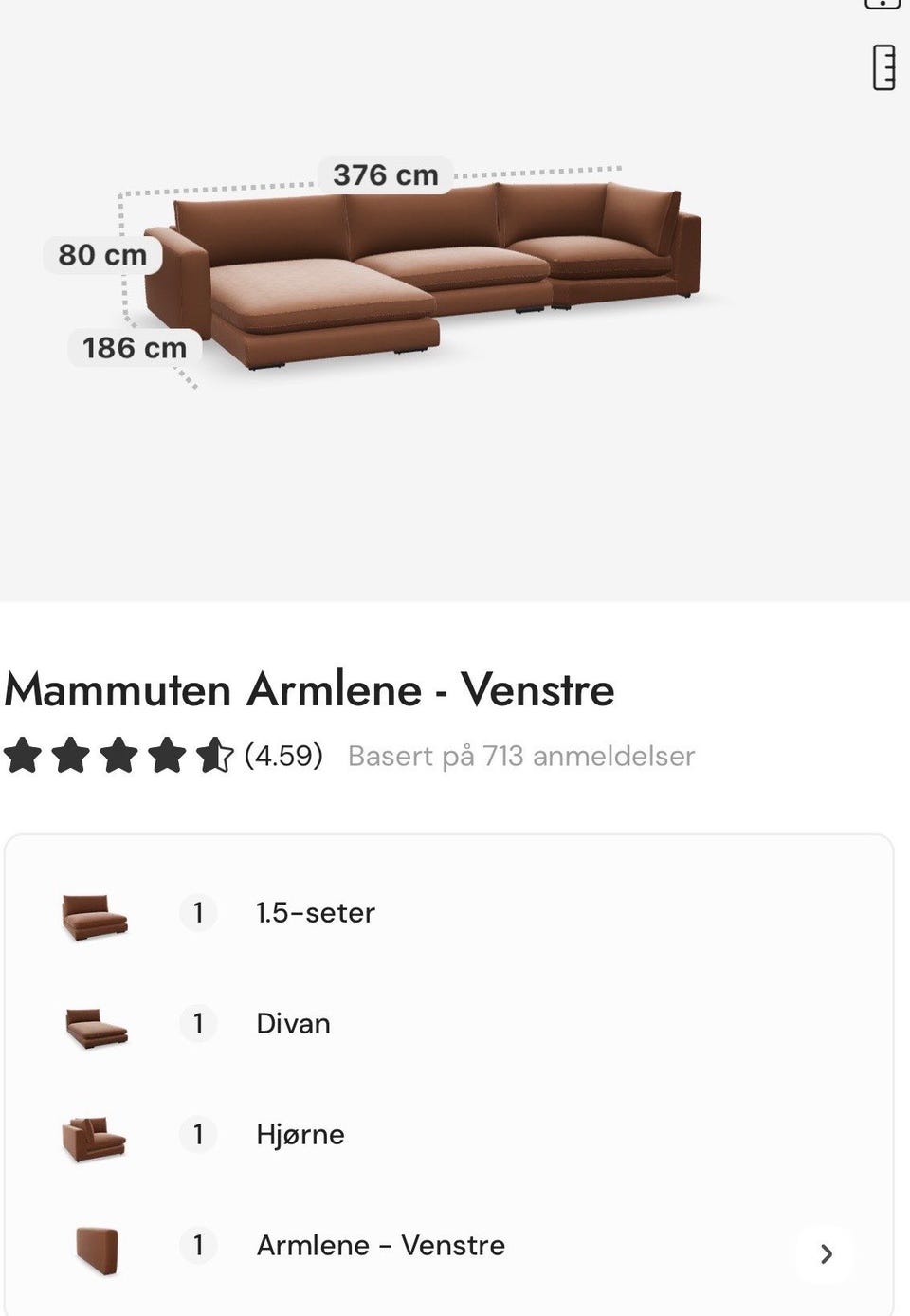Click the quantity badge beside Divan

tap(198, 1024)
